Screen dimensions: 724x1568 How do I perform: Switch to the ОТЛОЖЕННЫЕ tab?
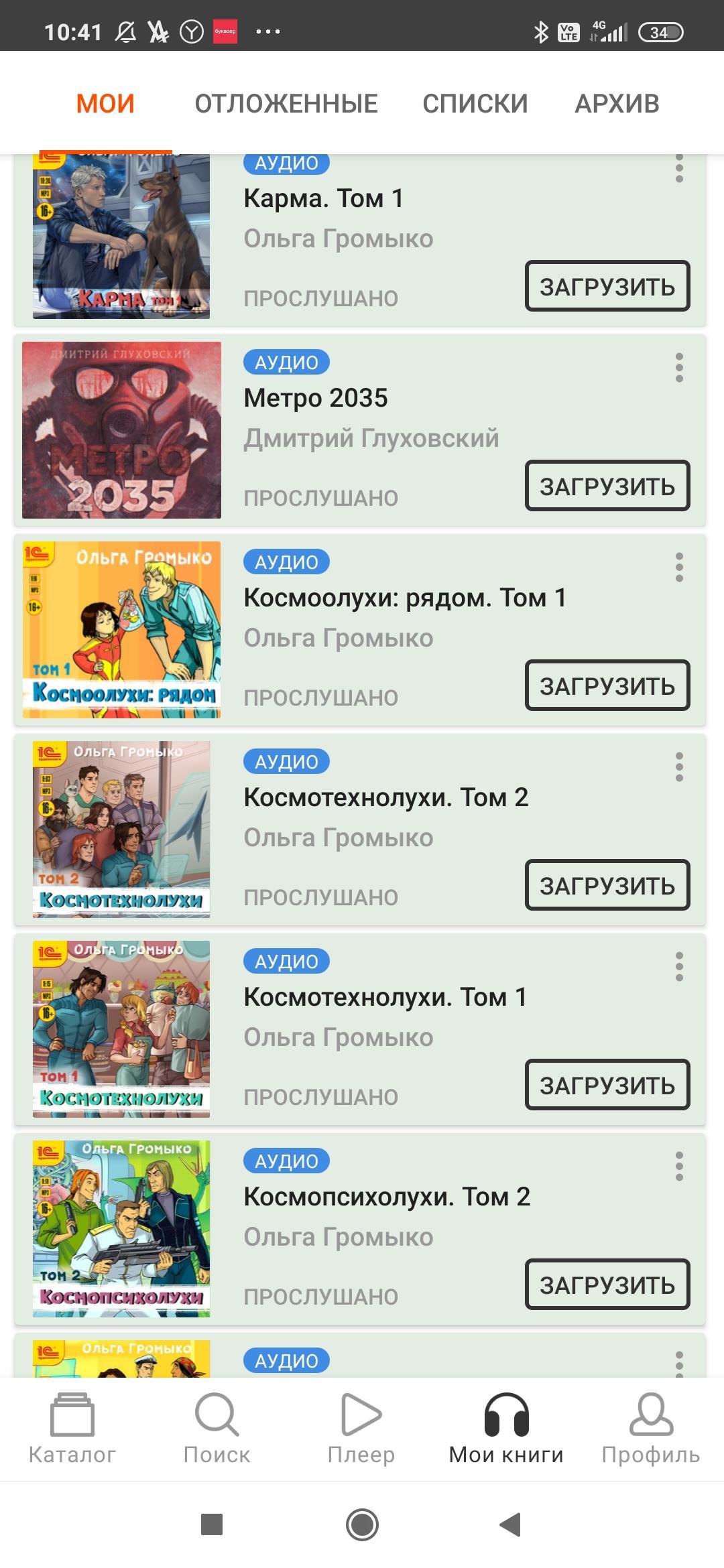[x=286, y=104]
